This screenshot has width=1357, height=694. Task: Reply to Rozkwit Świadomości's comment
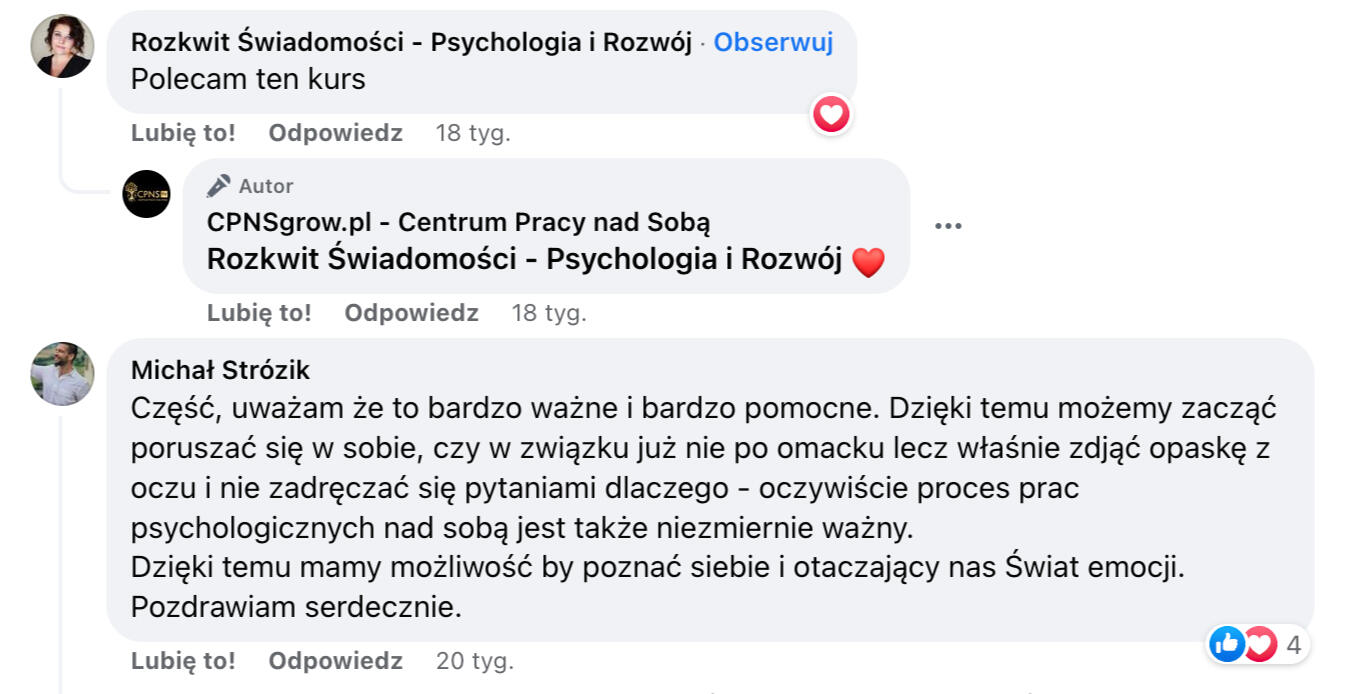click(335, 133)
